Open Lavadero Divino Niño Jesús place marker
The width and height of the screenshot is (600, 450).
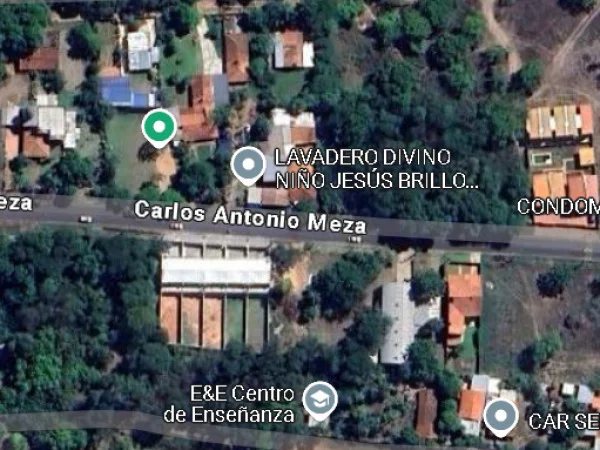(x=247, y=165)
